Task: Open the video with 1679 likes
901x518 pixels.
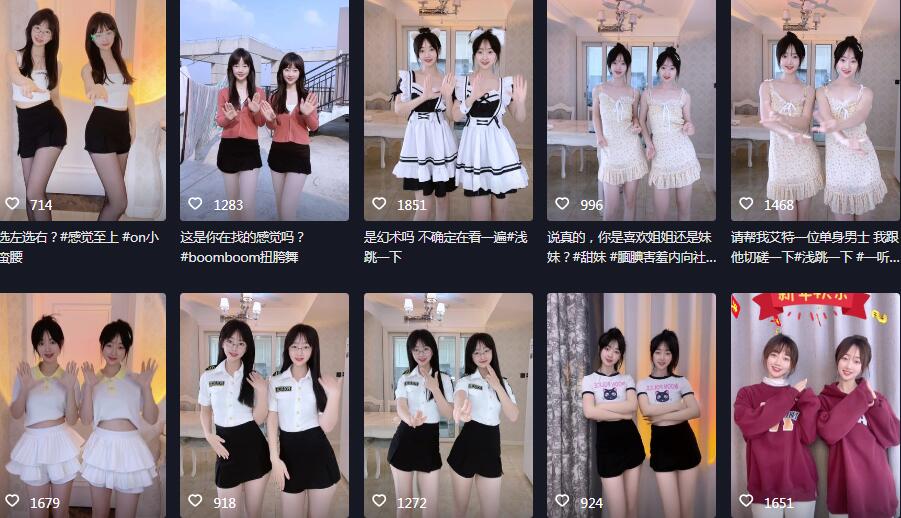Action: tap(82, 400)
